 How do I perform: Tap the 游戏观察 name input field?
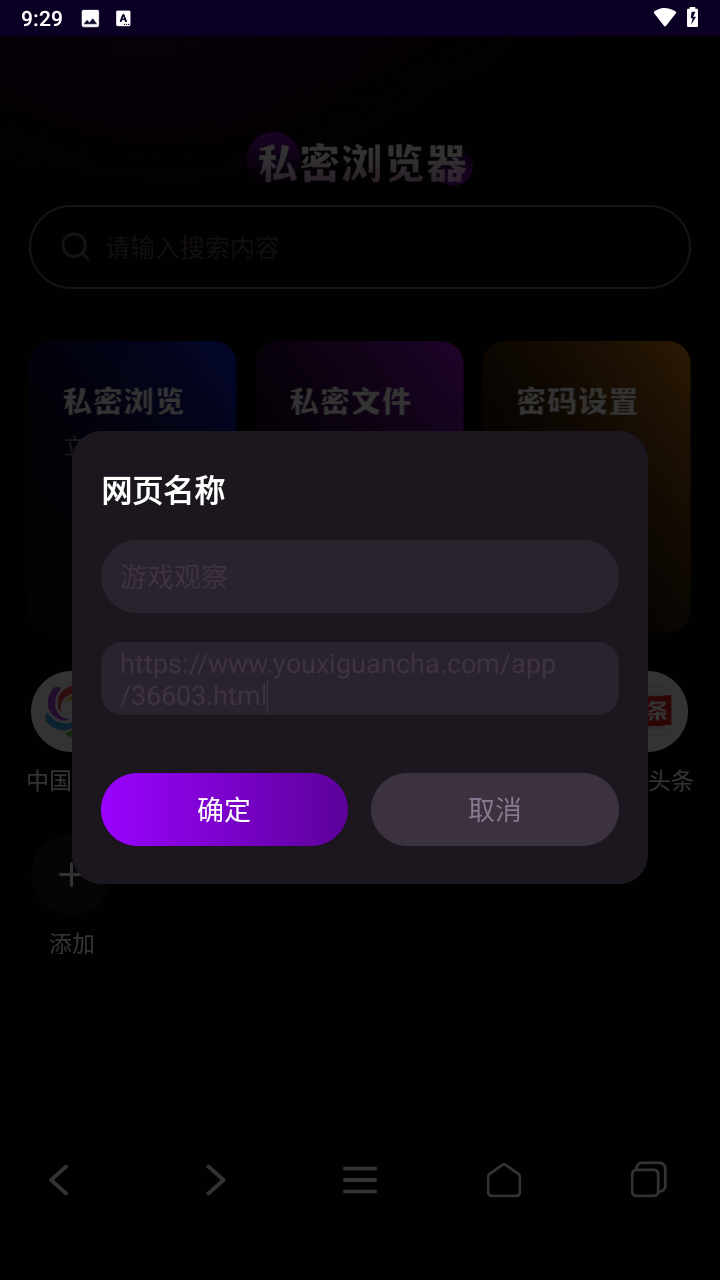pyautogui.click(x=359, y=576)
